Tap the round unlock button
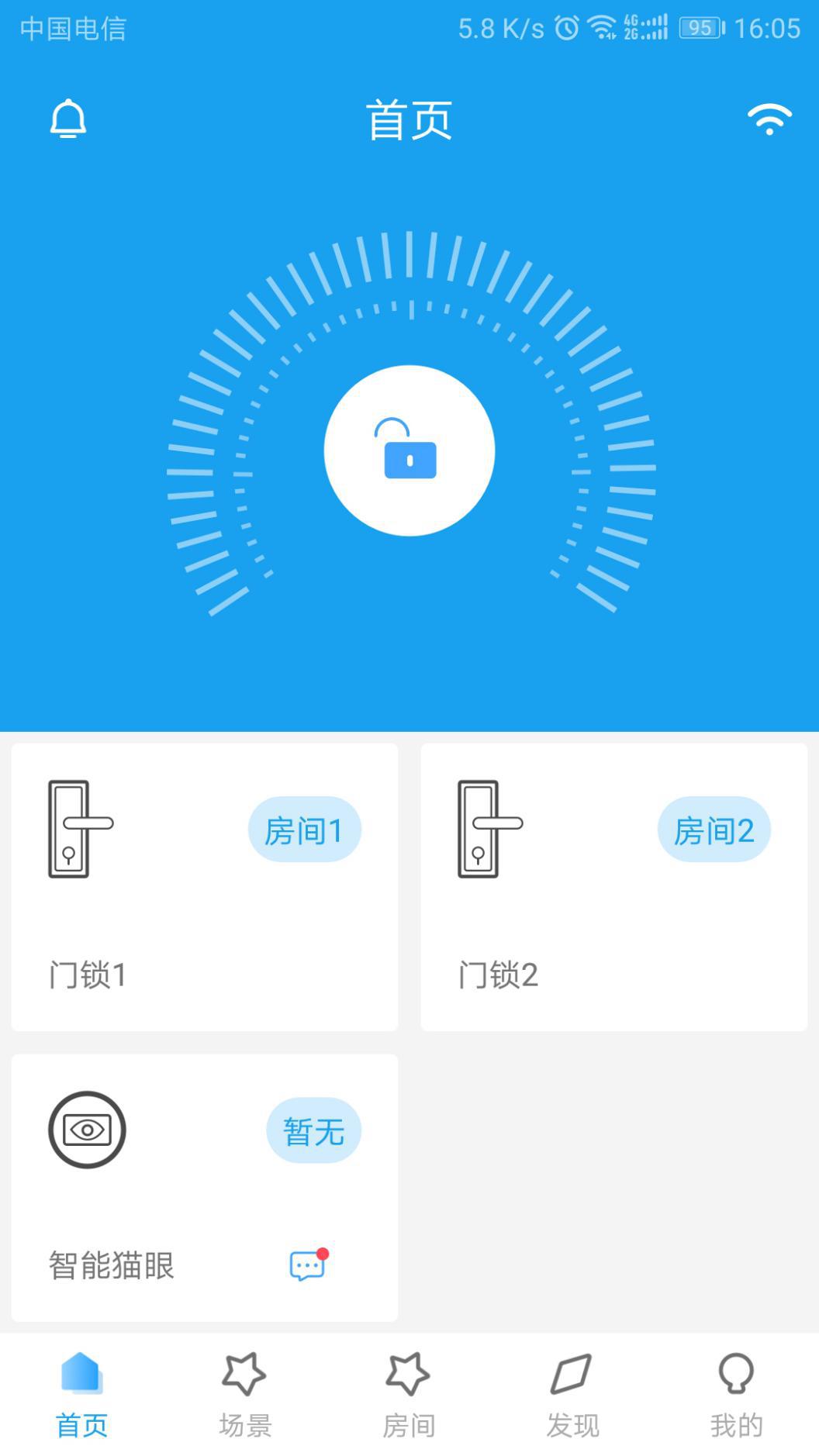Image resolution: width=819 pixels, height=1456 pixels. (409, 450)
